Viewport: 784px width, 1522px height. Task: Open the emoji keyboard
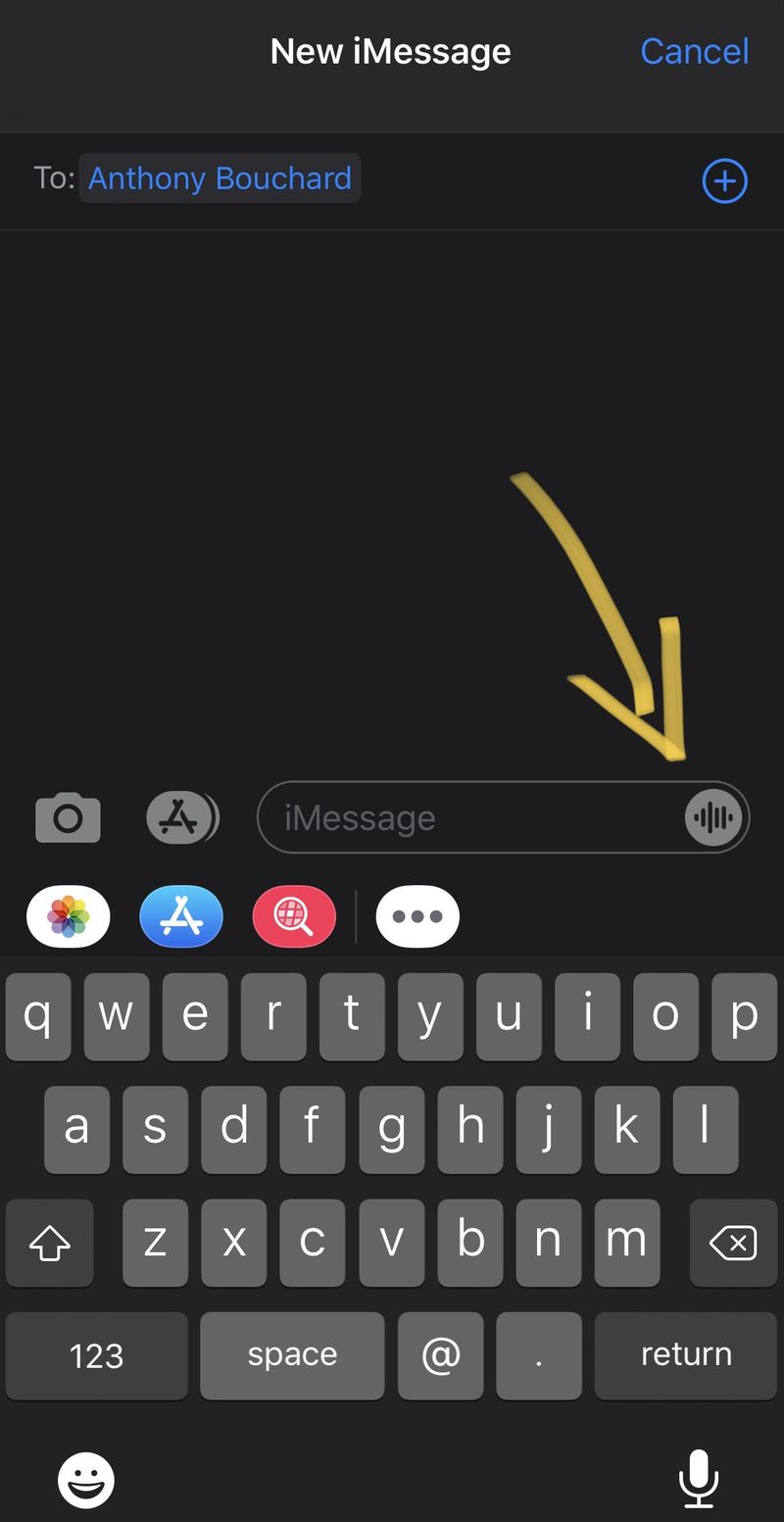(86, 1479)
